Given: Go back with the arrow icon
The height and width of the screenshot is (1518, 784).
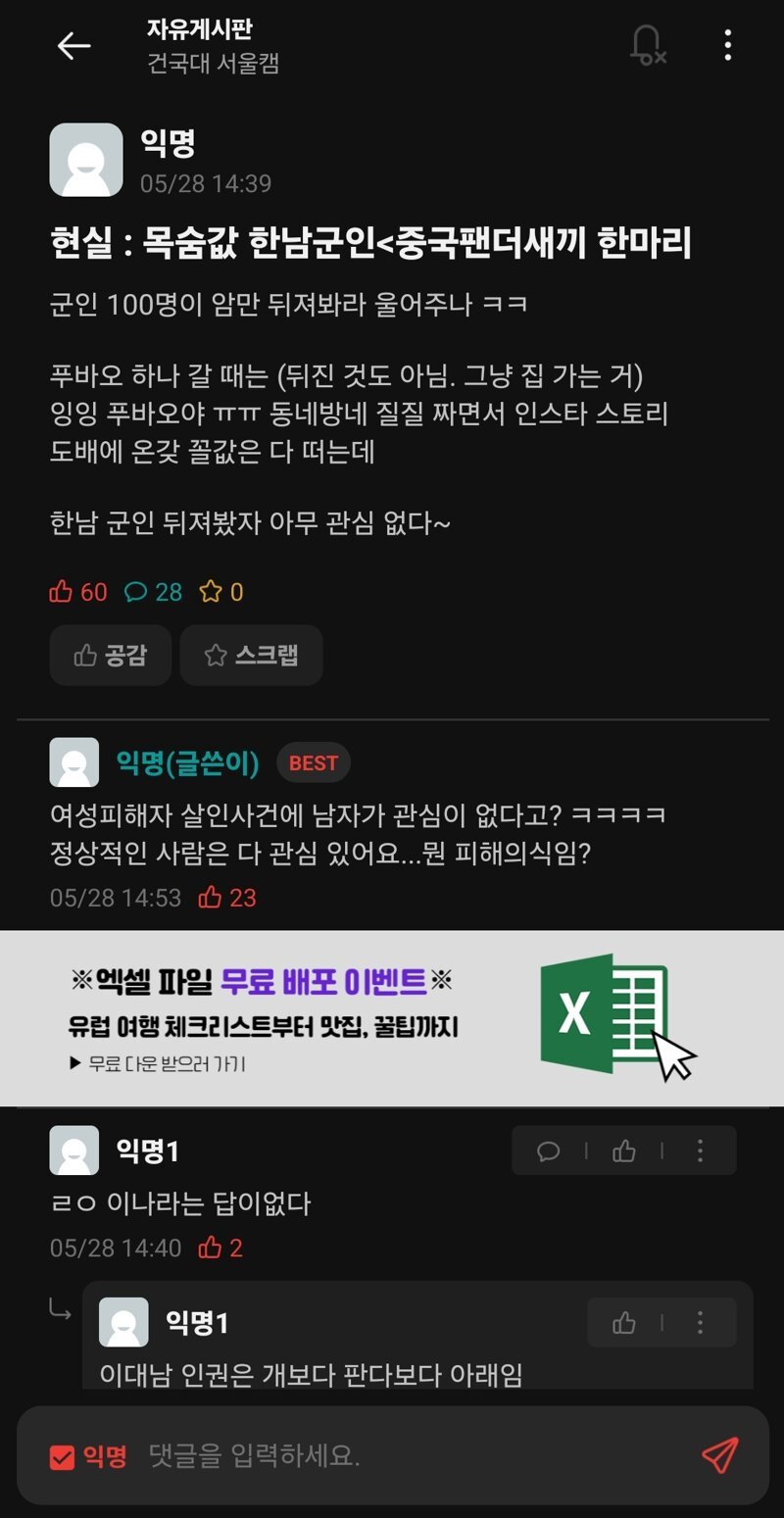Looking at the screenshot, I should pos(73,46).
